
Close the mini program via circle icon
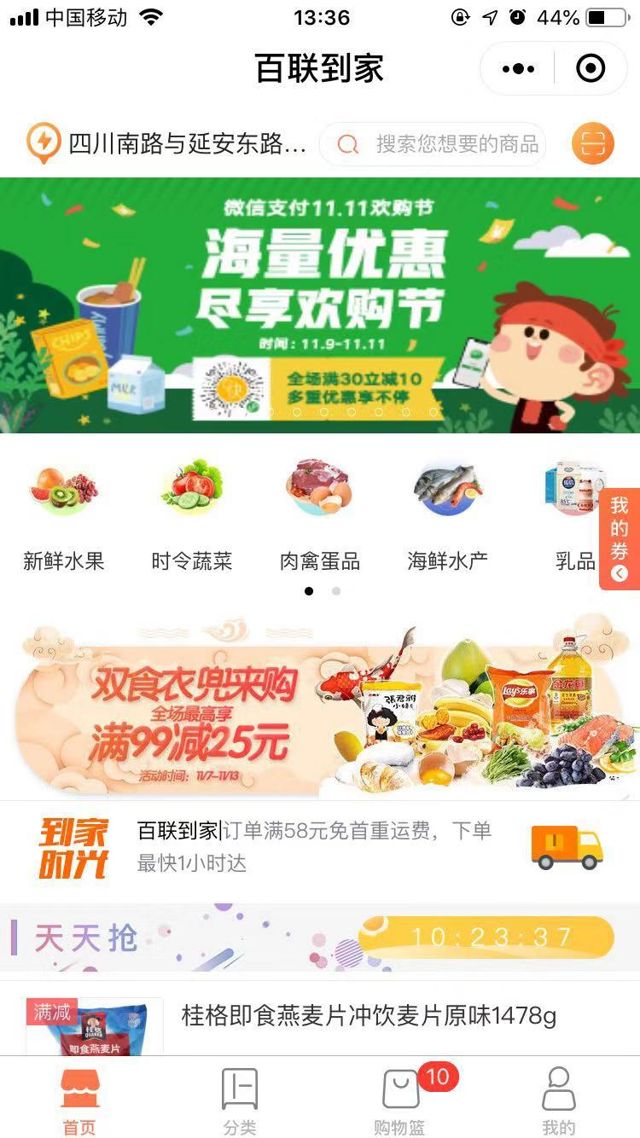point(591,69)
